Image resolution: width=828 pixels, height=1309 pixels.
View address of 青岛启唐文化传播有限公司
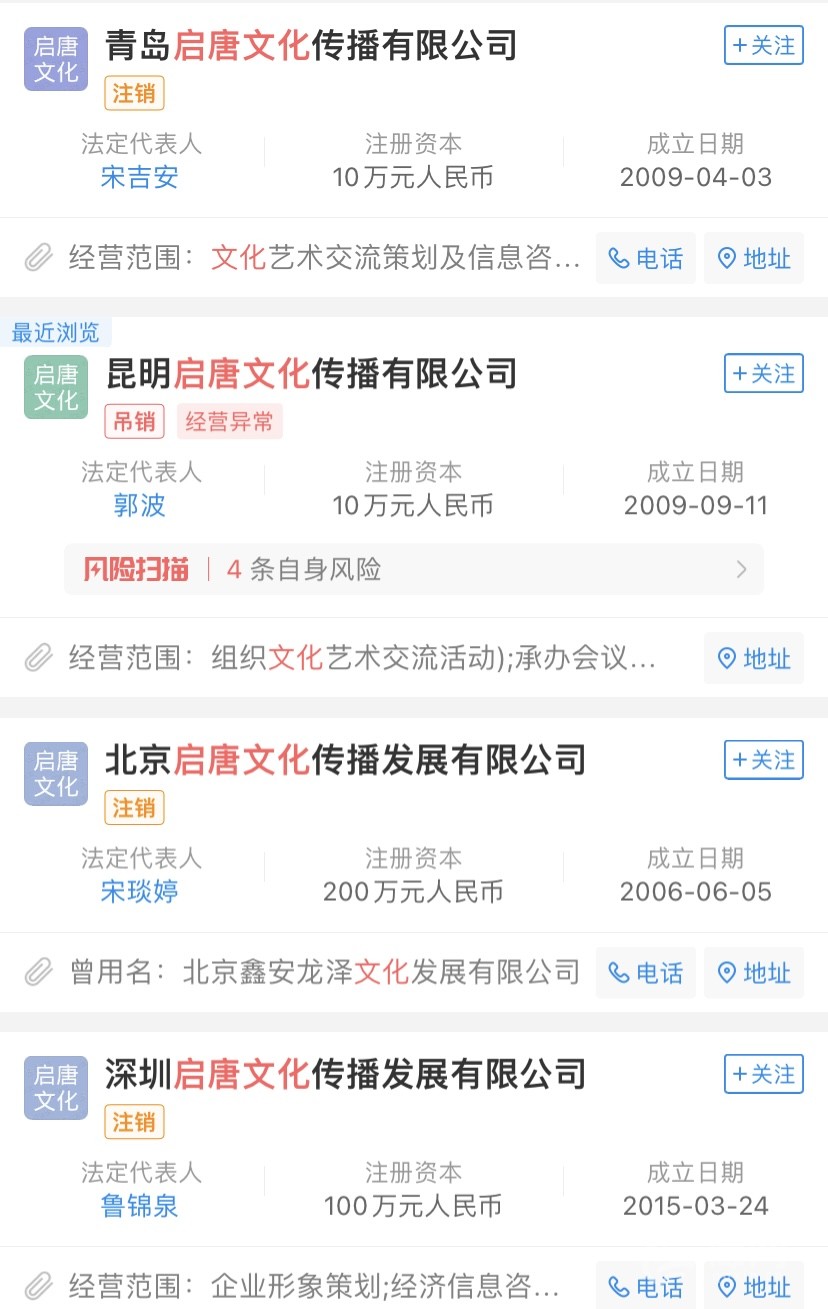753,259
